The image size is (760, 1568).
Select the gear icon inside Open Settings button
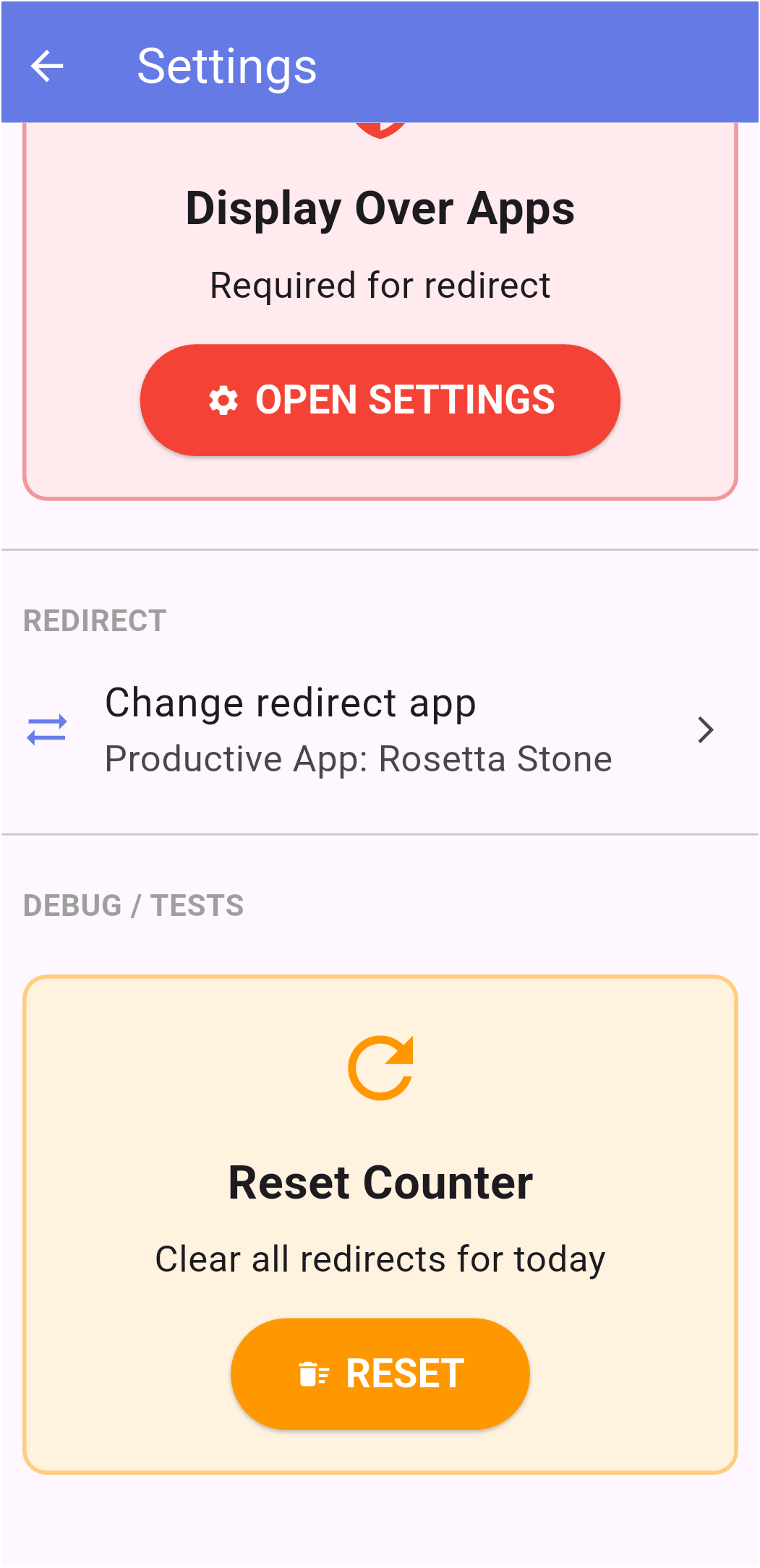pyautogui.click(x=225, y=400)
